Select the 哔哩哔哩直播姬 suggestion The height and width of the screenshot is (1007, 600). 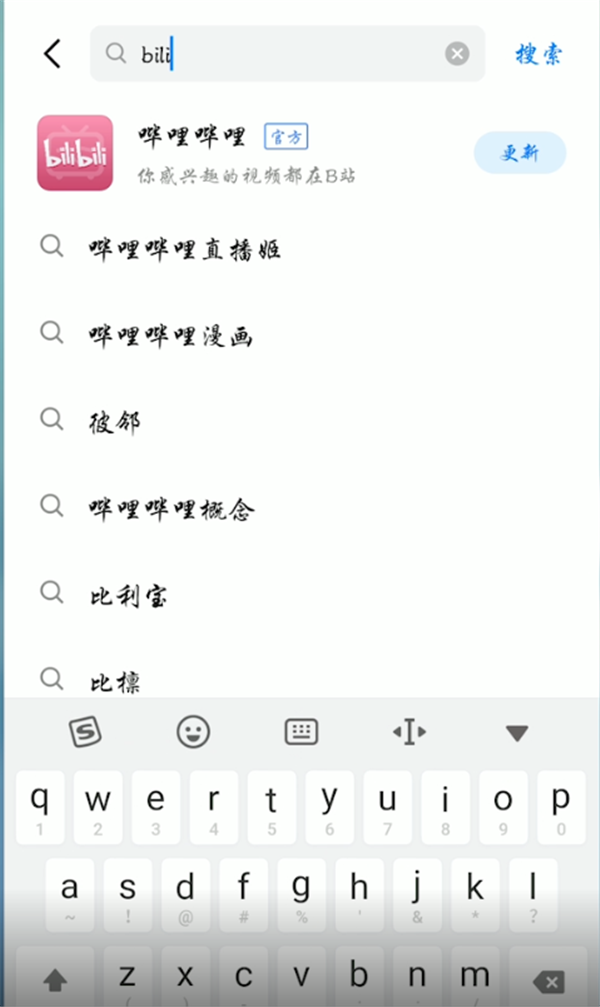pos(185,249)
